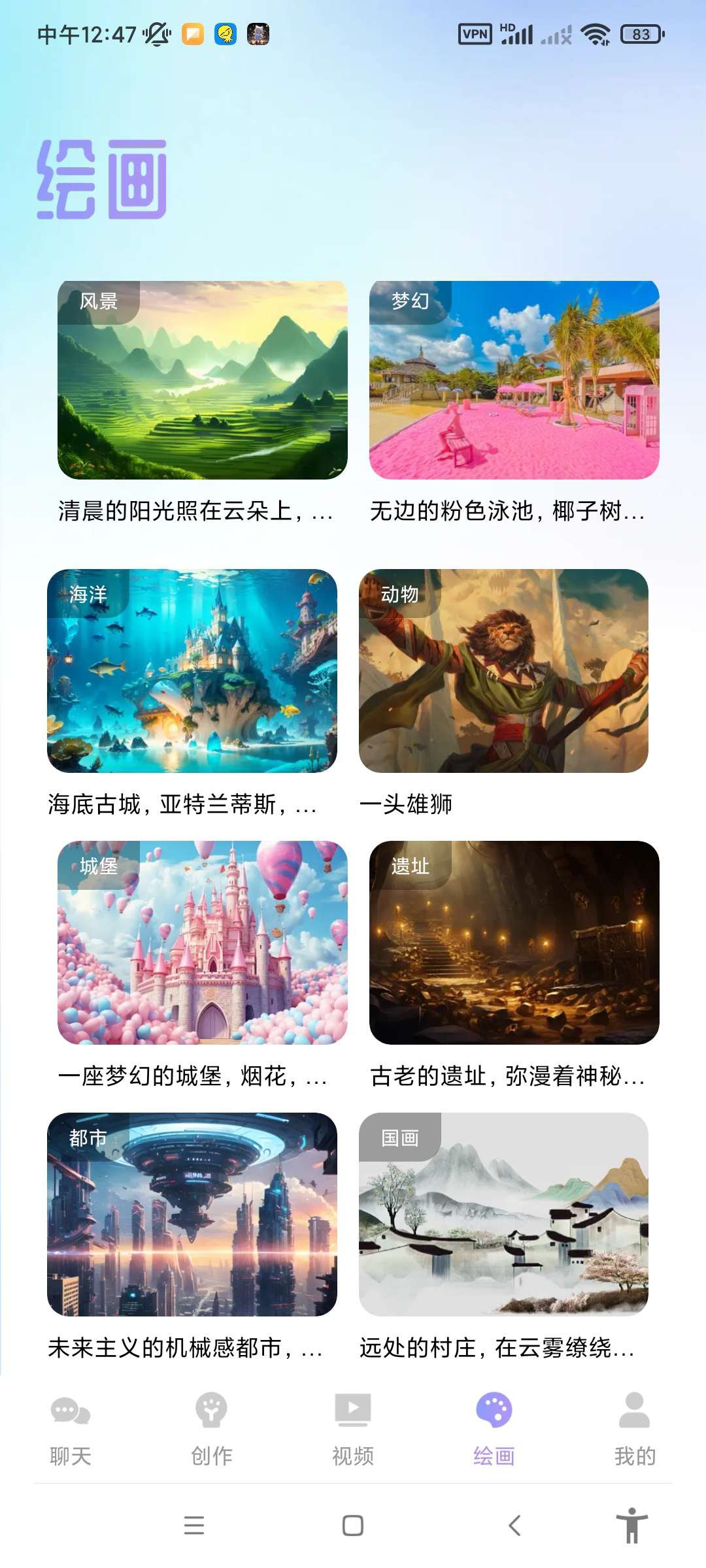Open the 风景 landscape painting card
706x1568 pixels.
click(x=202, y=380)
